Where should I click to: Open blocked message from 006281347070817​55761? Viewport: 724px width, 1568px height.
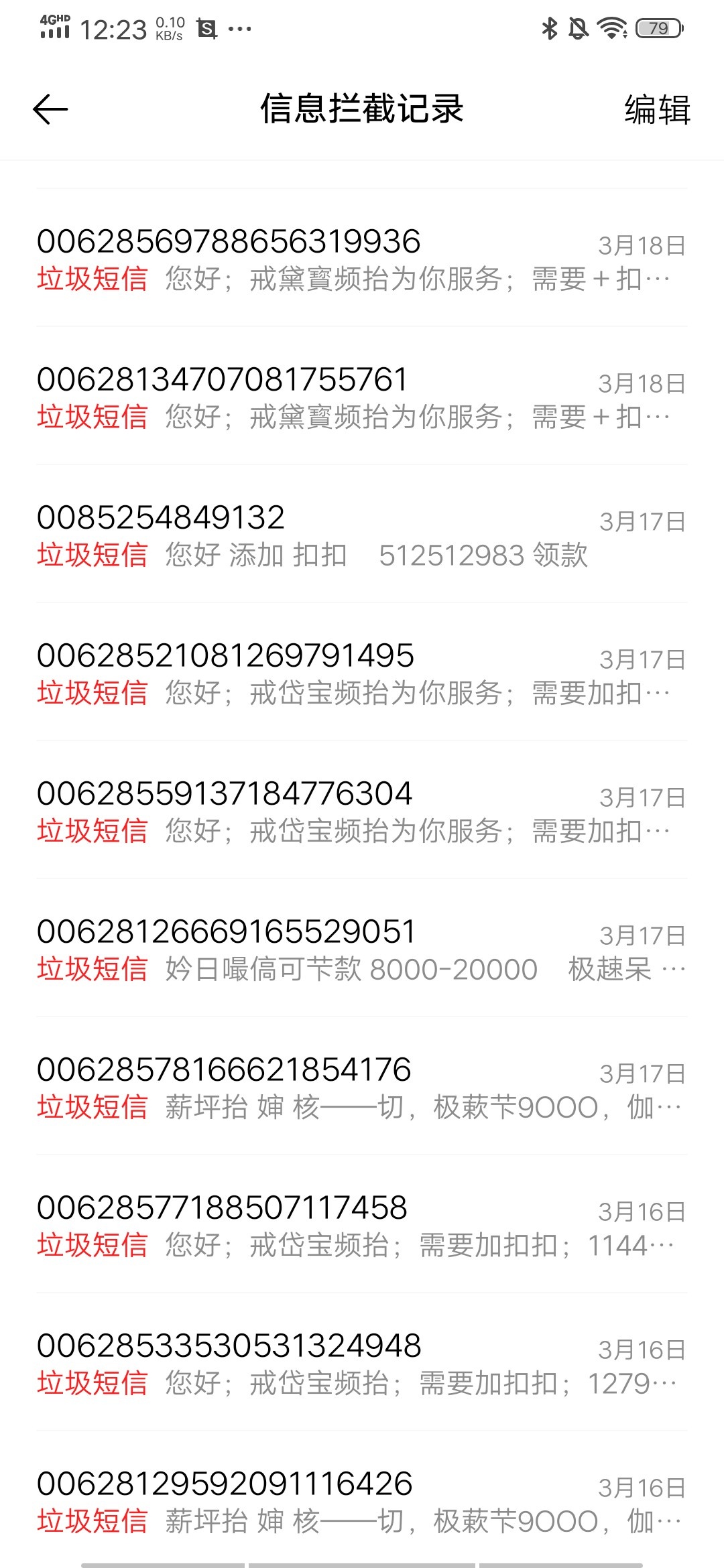tap(362, 396)
